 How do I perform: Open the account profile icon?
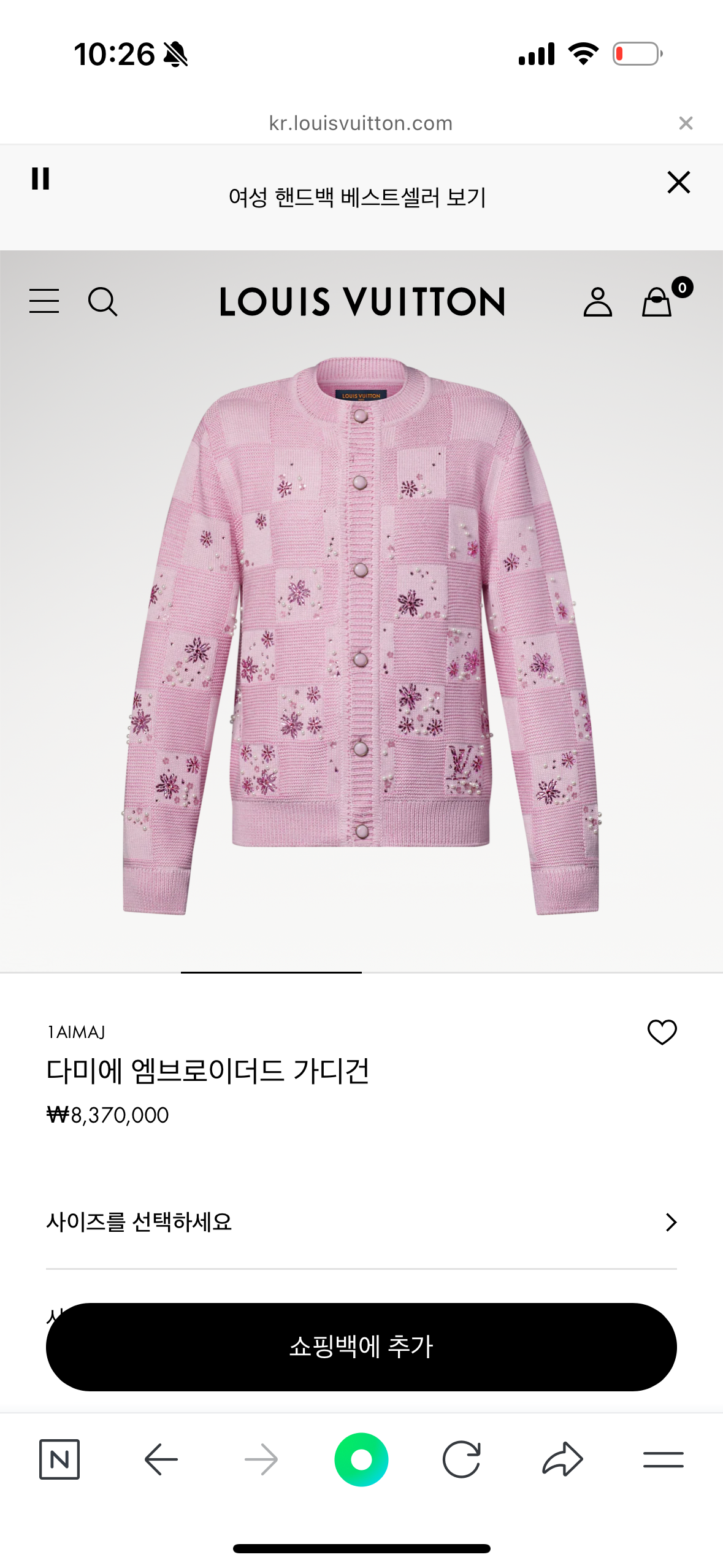click(x=597, y=302)
